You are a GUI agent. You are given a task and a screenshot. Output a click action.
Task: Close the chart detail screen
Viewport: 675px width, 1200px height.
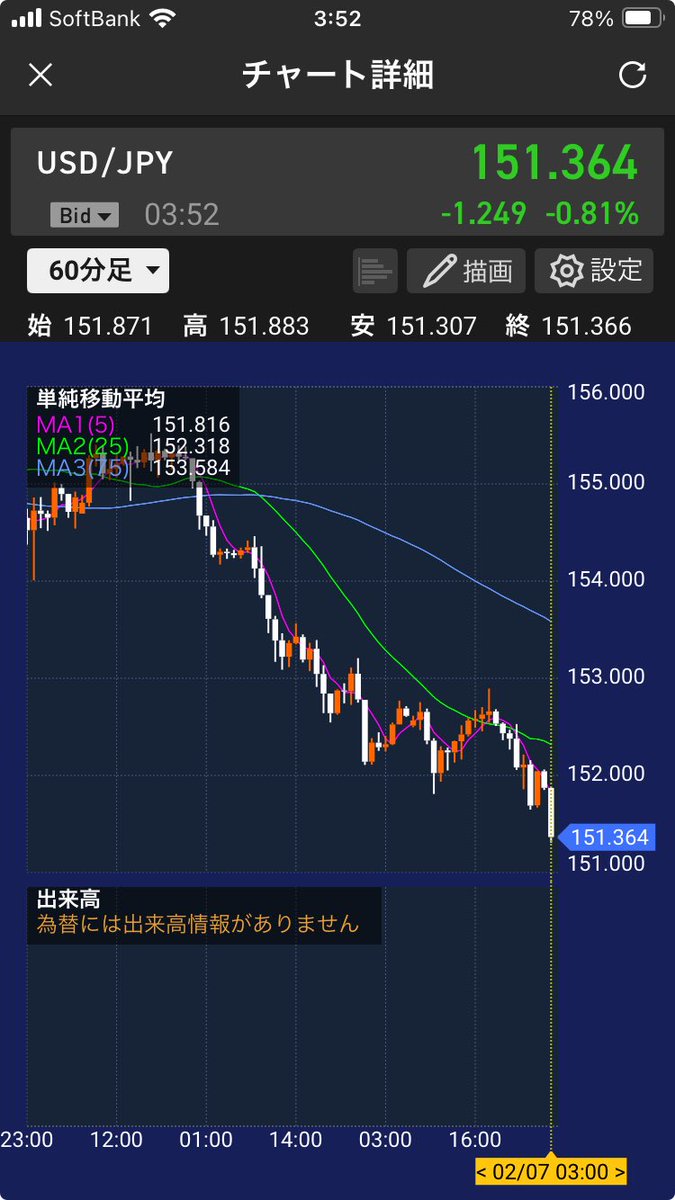[40, 75]
